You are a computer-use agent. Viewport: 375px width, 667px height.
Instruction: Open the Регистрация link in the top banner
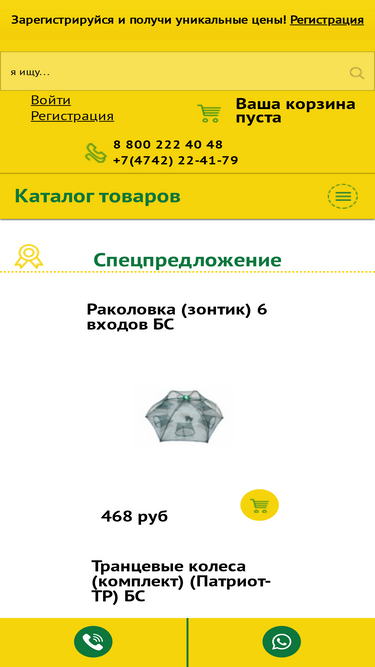coord(327,20)
